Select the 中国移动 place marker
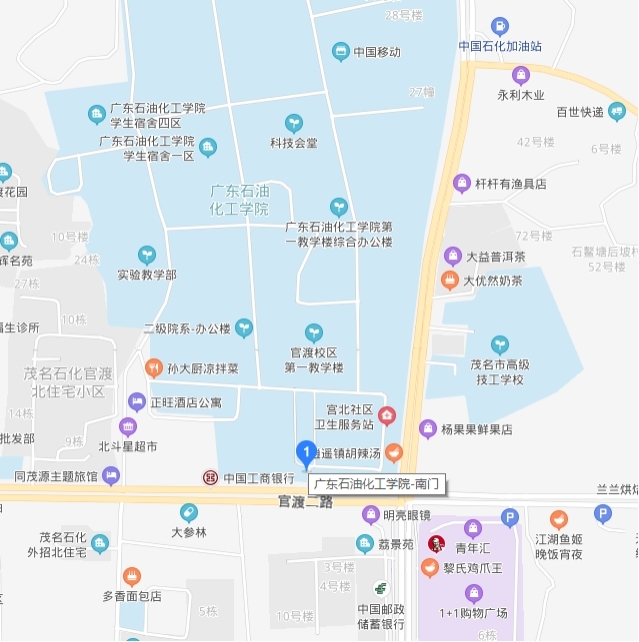The width and height of the screenshot is (639, 642). [341, 51]
